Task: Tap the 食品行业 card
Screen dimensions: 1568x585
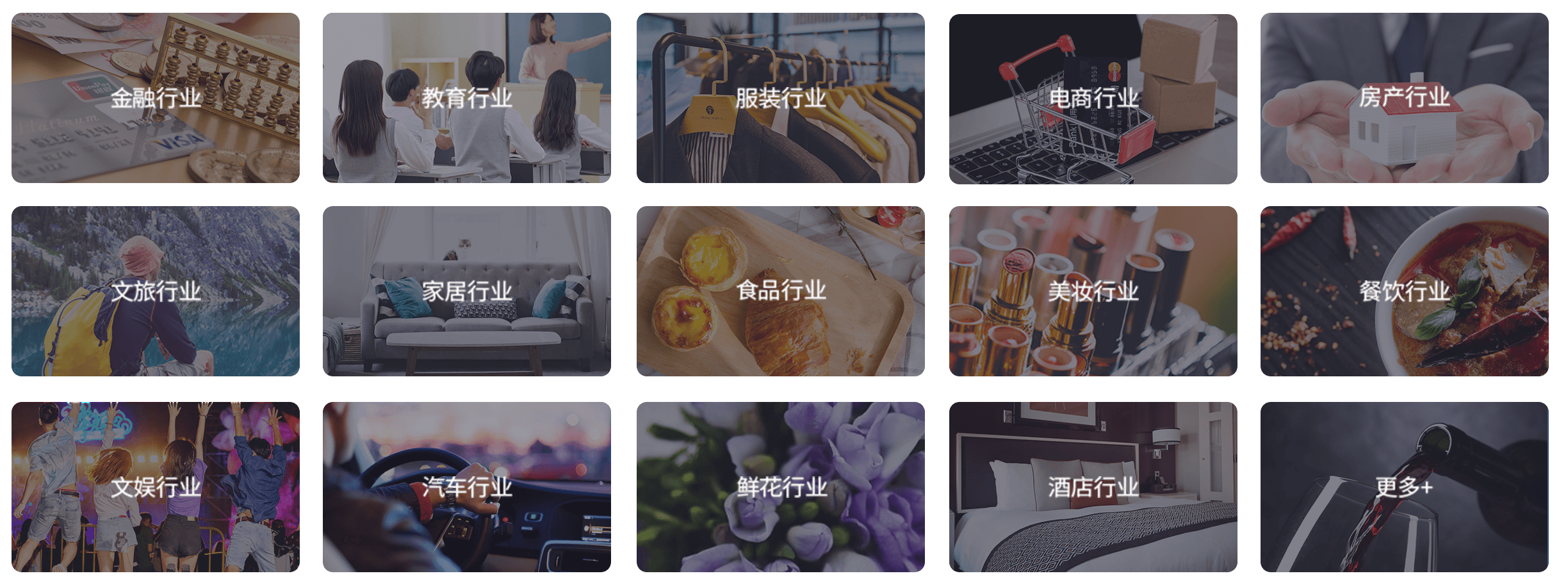Action: coord(781,291)
